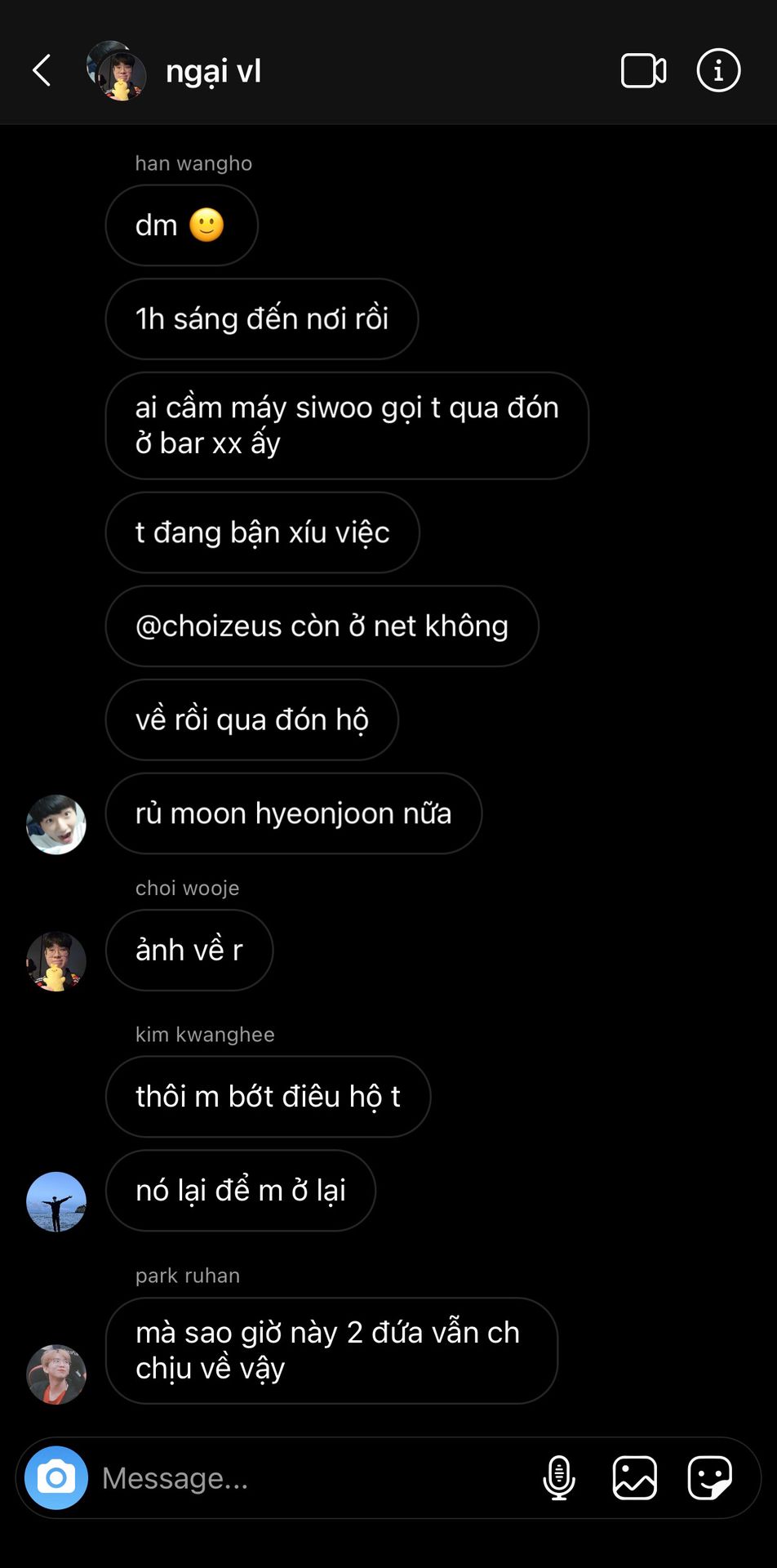View park ruhan's profile avatar
Screen dimensions: 777x1568
(x=56, y=1374)
